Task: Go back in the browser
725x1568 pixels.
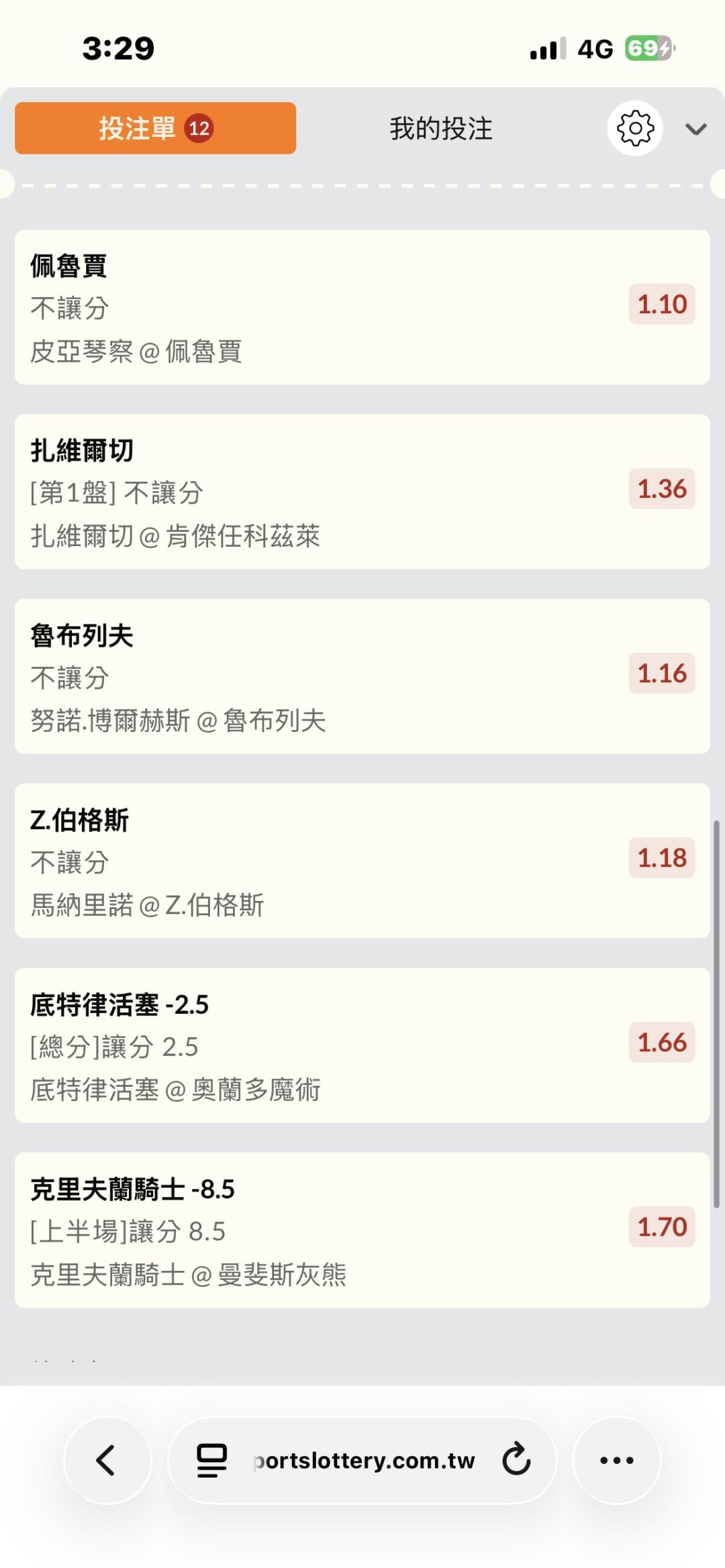Action: [x=107, y=1460]
